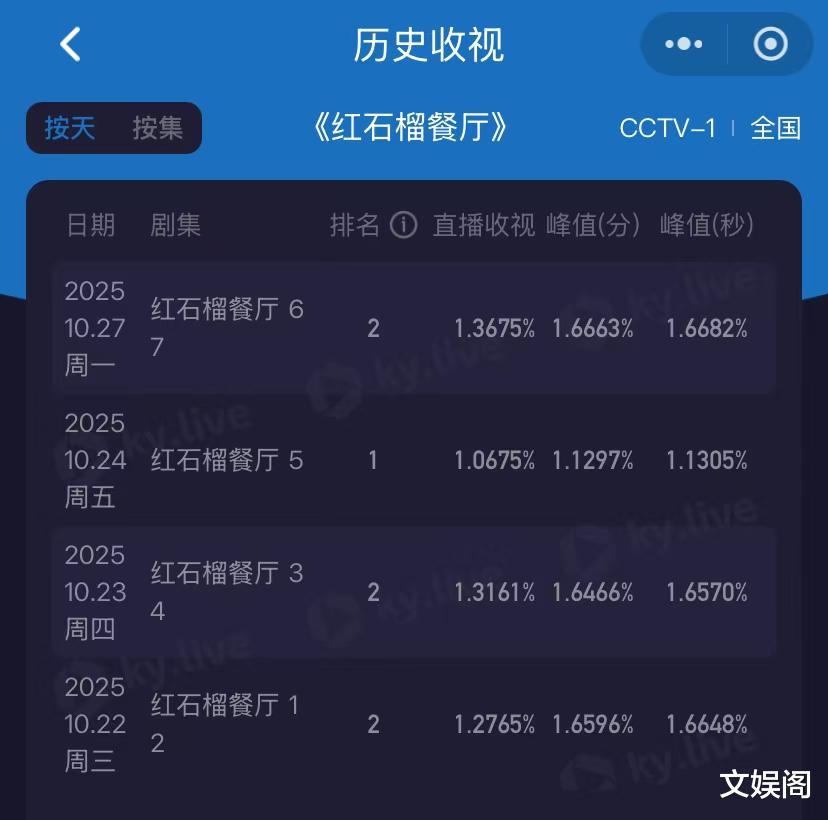Close the mini program
Image resolution: width=828 pixels, height=820 pixels.
770,45
